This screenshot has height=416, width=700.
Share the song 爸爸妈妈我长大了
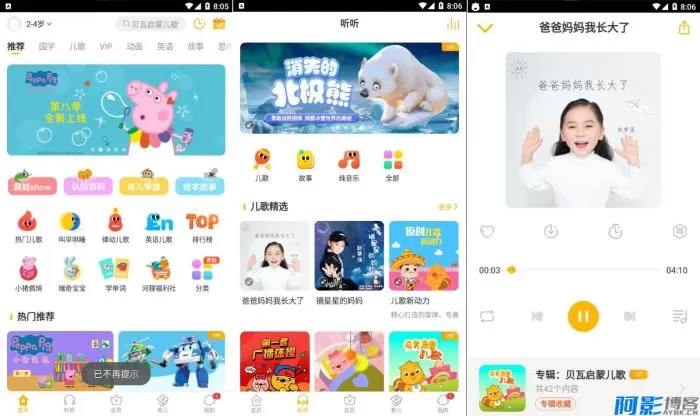click(x=683, y=28)
